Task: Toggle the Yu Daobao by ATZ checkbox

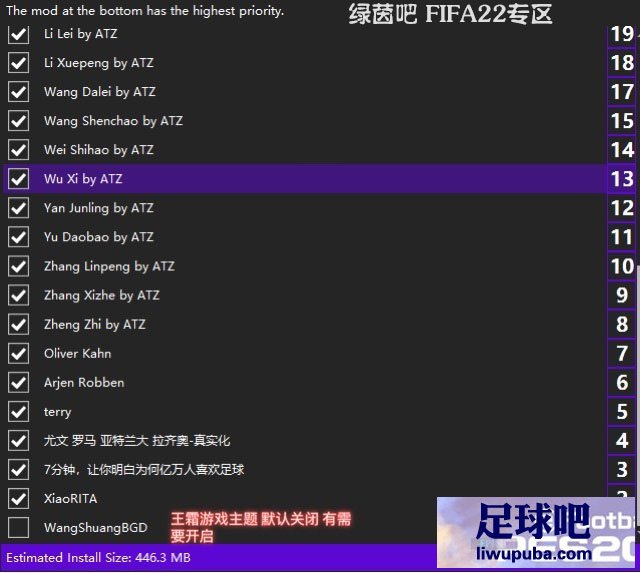Action: 18,237
